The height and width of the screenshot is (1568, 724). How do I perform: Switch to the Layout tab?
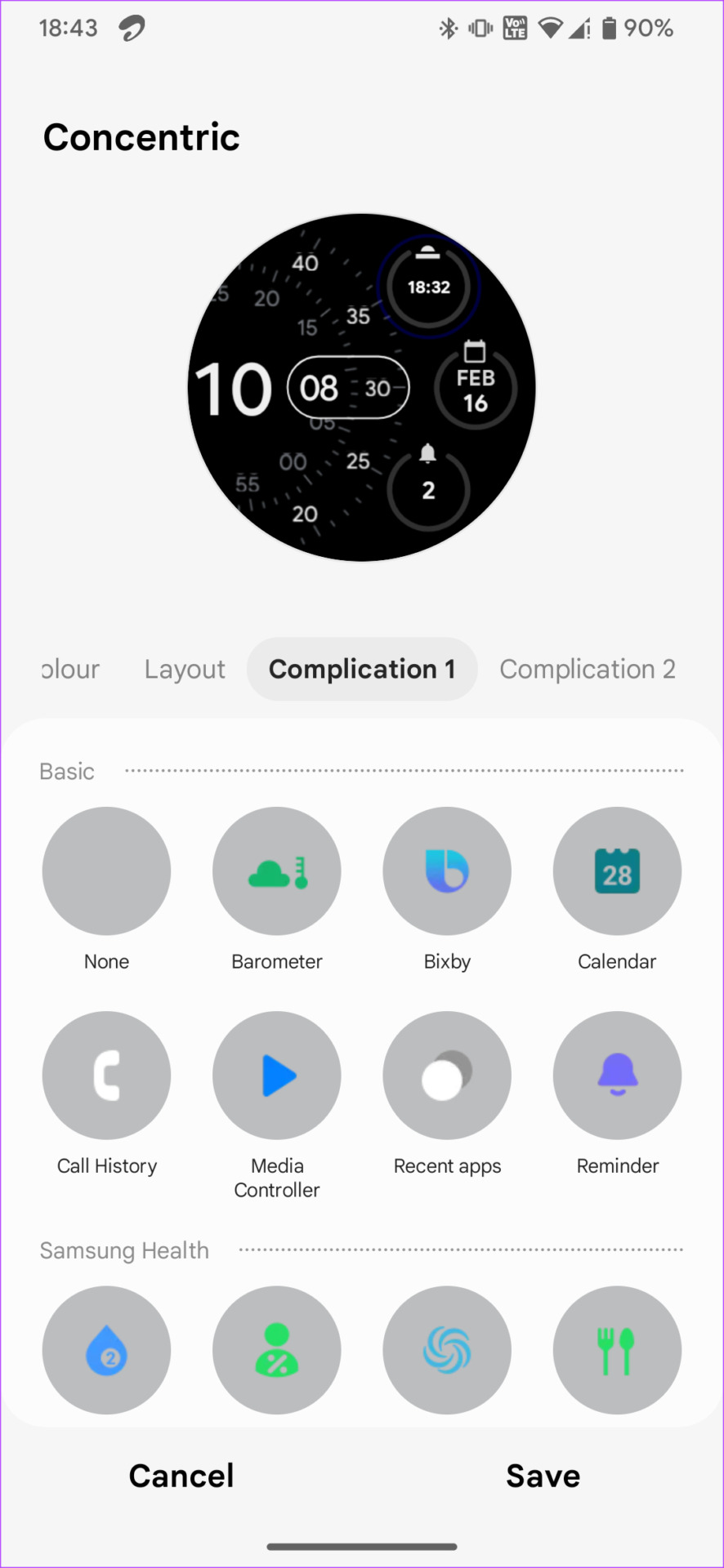[x=185, y=669]
